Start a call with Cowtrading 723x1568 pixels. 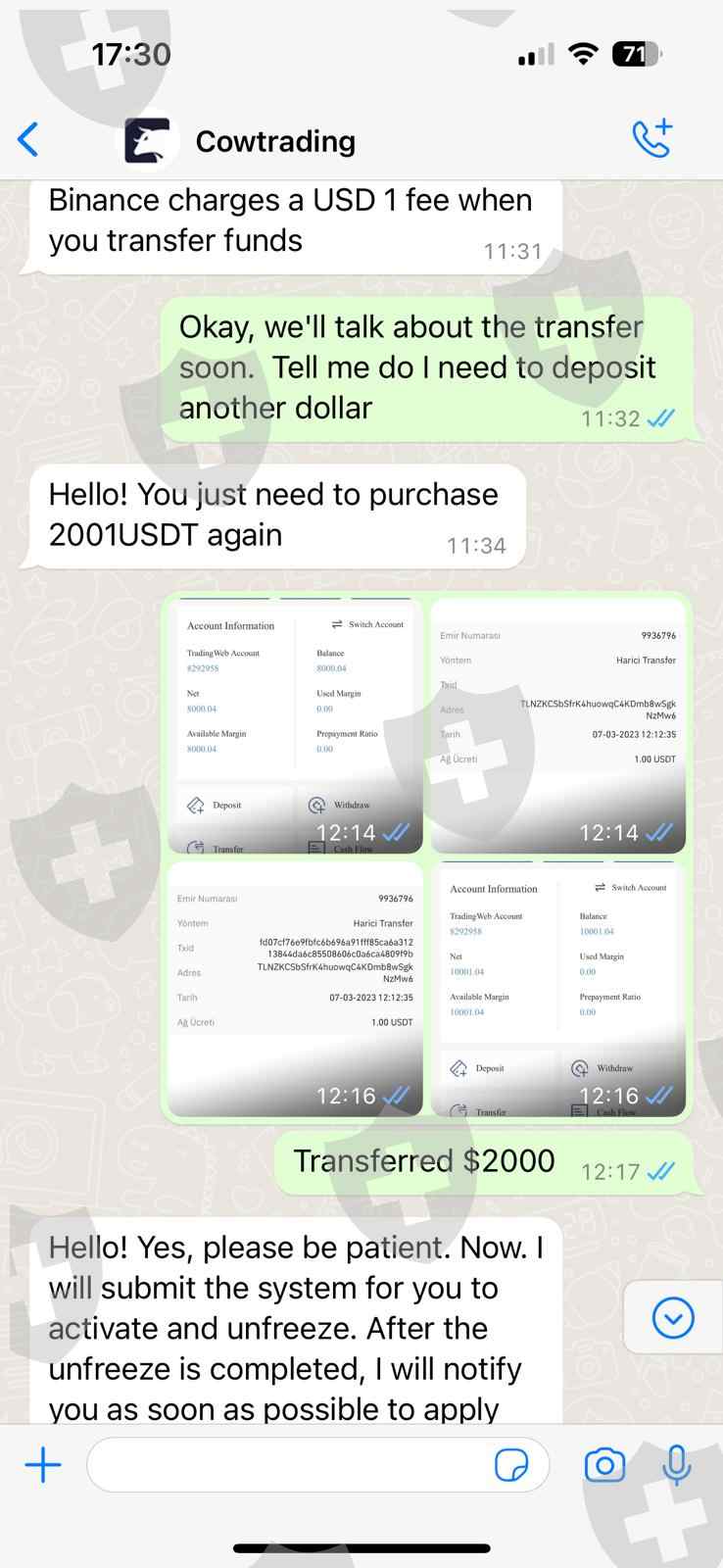point(652,139)
